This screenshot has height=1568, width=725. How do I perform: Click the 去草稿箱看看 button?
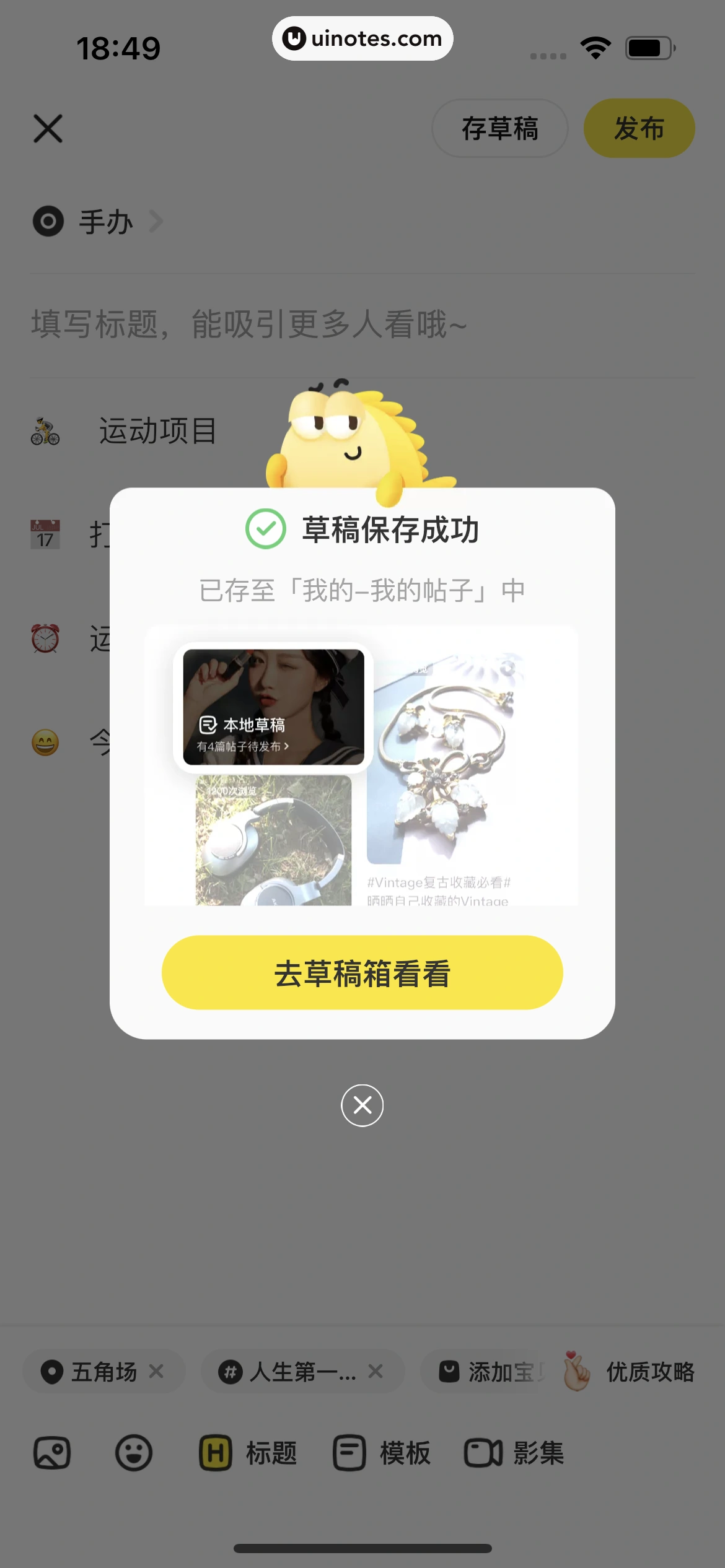click(x=362, y=972)
